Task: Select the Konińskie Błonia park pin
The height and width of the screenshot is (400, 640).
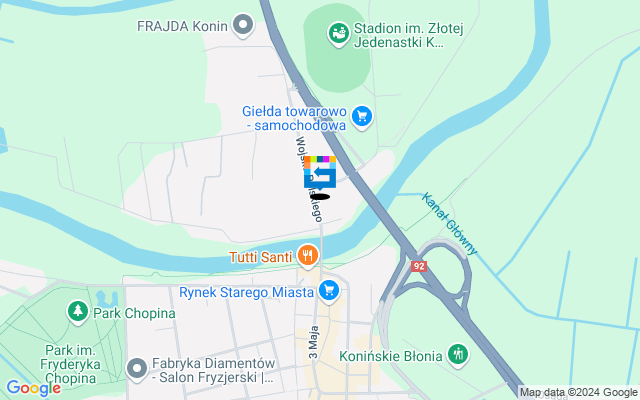Action: [x=457, y=352]
